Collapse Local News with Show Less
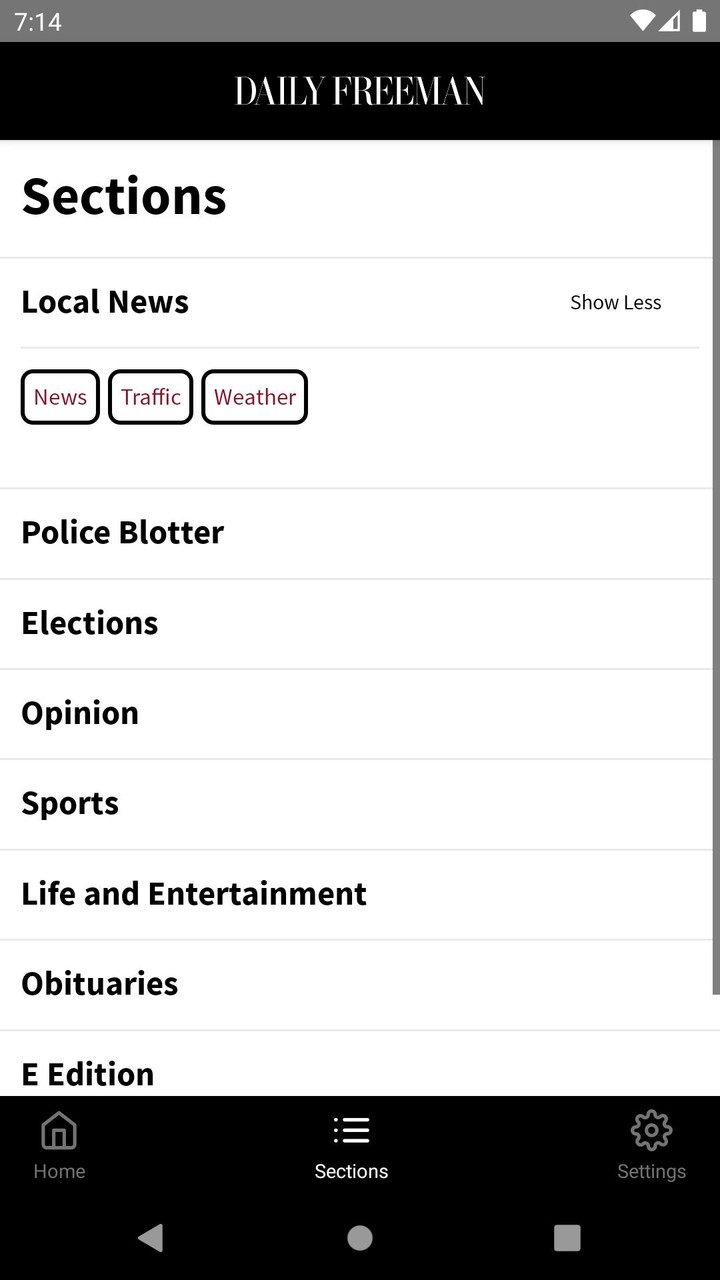720x1280 pixels. (615, 302)
